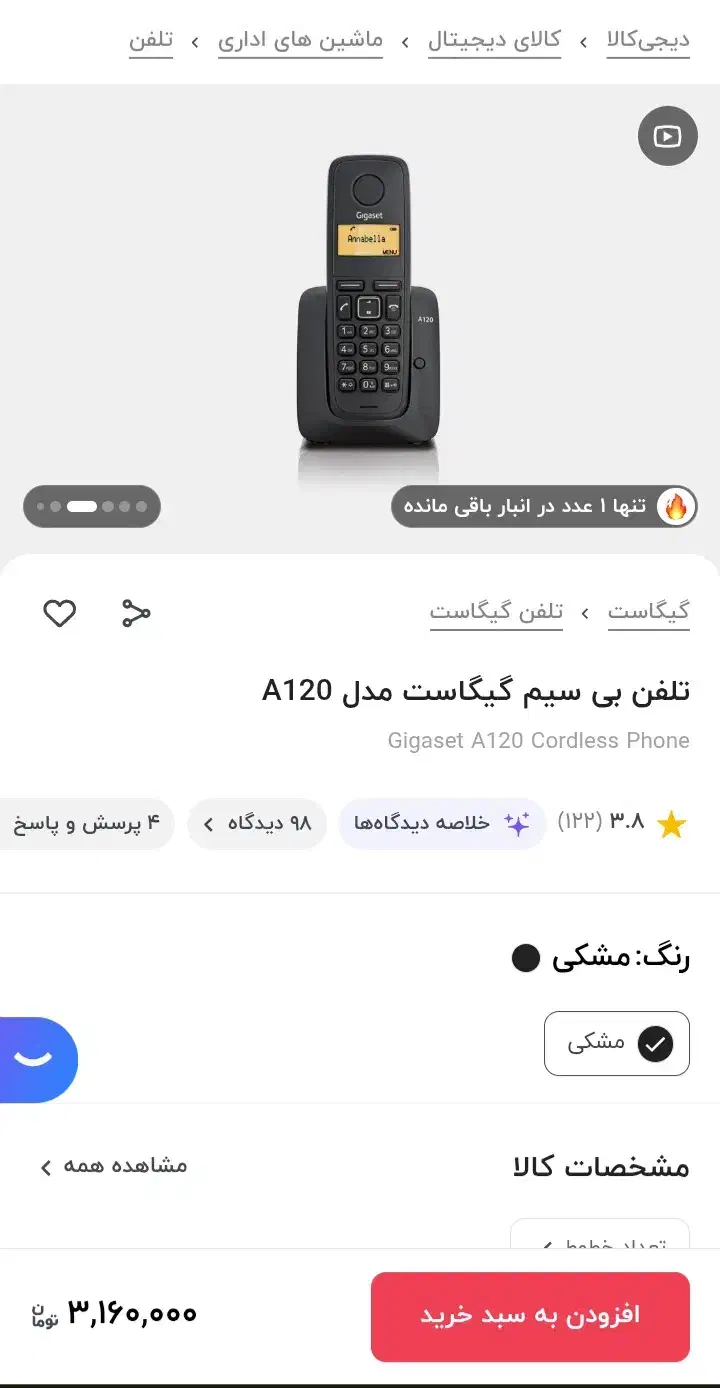Open the گیگاست brand link
Image resolution: width=720 pixels, height=1388 pixels.
pyautogui.click(x=648, y=612)
